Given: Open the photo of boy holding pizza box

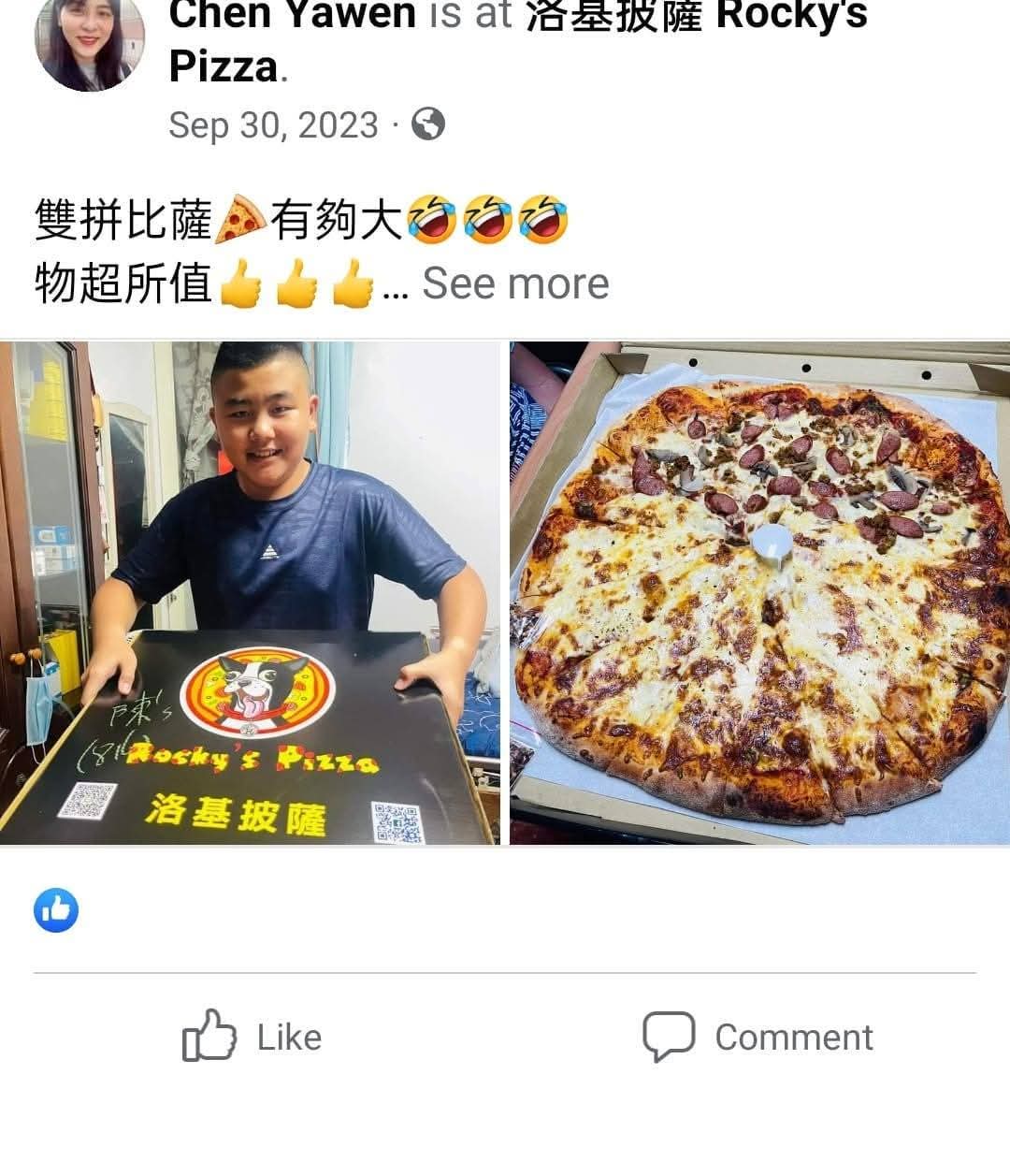Looking at the screenshot, I should 250,593.
